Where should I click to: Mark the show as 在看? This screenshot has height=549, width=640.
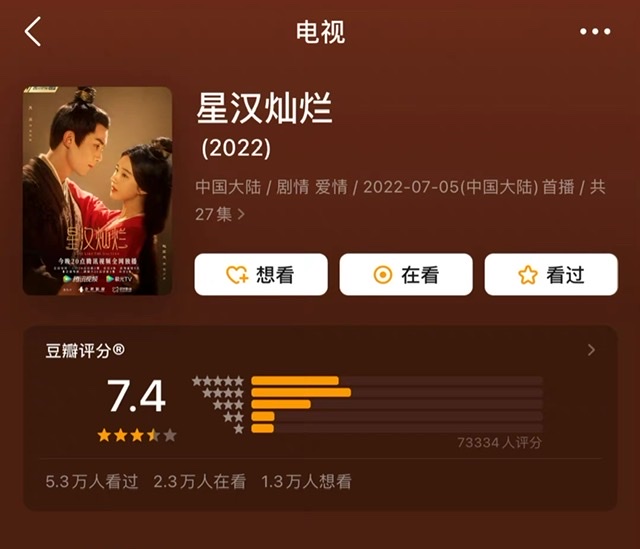pos(405,275)
